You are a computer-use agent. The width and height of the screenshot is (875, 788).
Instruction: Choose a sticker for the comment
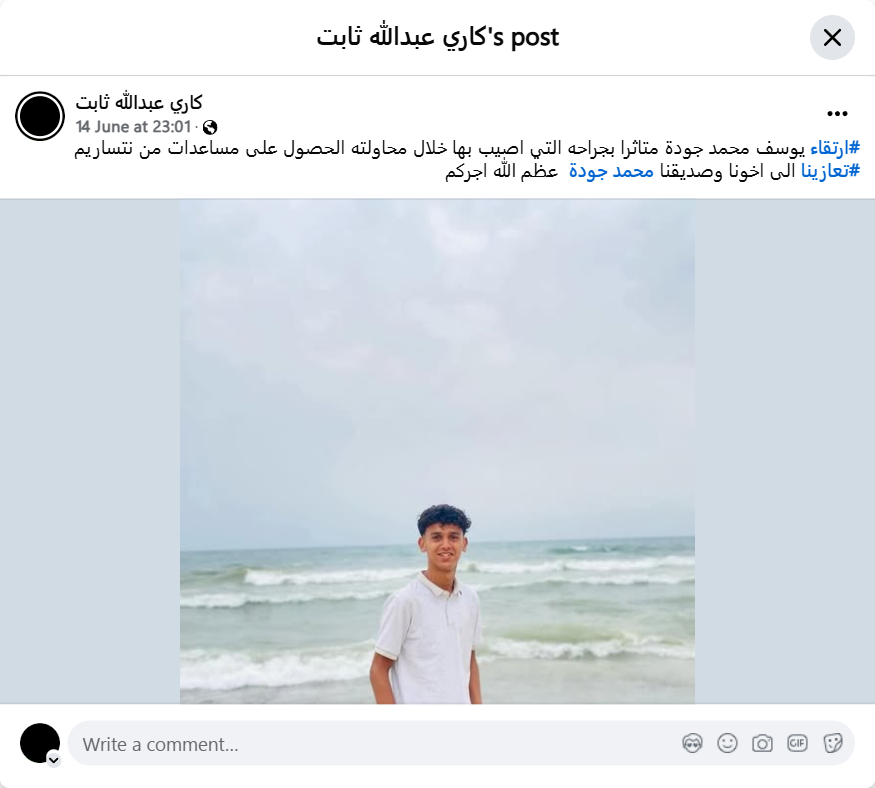[832, 743]
